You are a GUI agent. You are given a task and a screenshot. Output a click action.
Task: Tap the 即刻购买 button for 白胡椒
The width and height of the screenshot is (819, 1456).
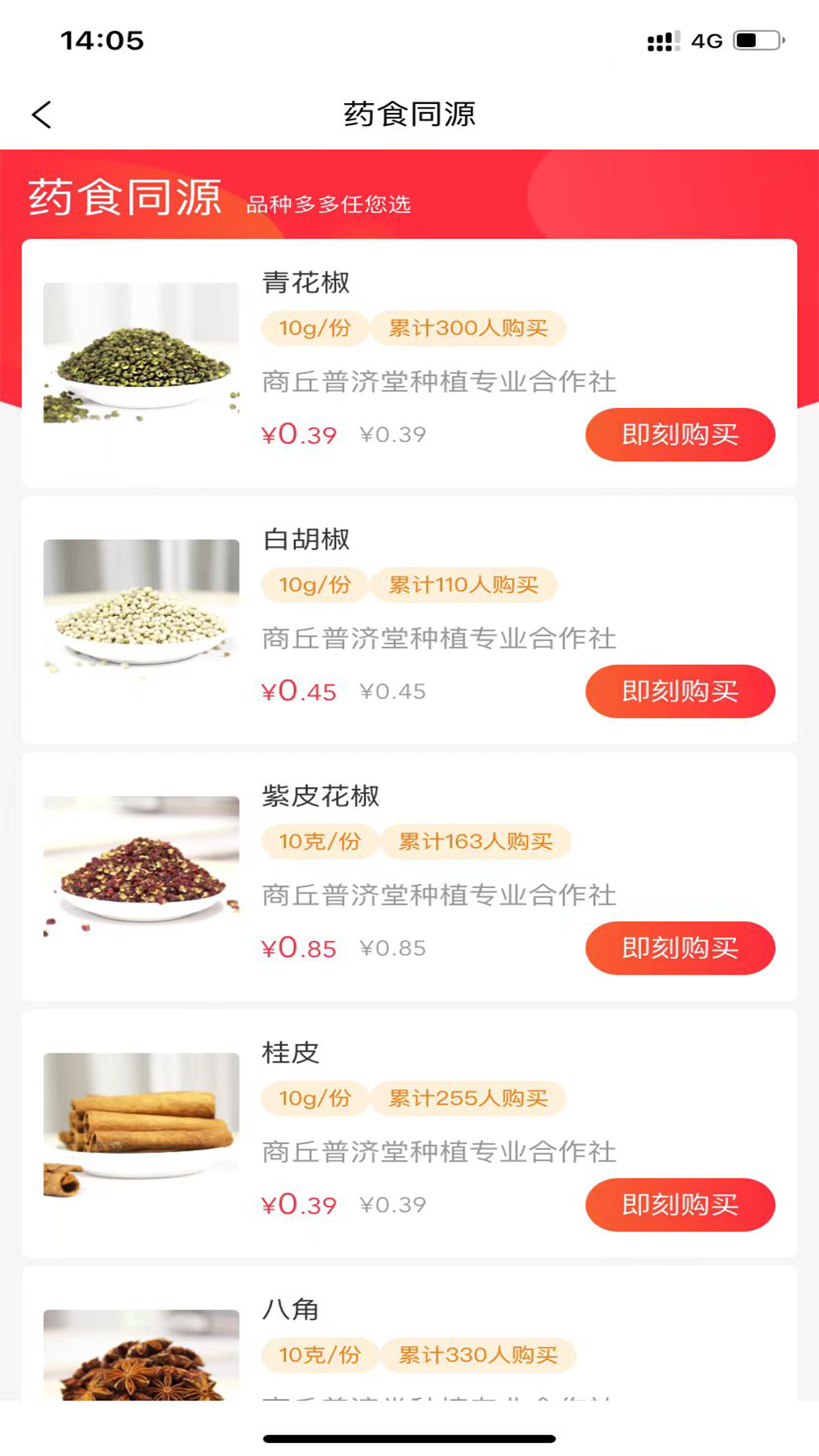tap(679, 691)
